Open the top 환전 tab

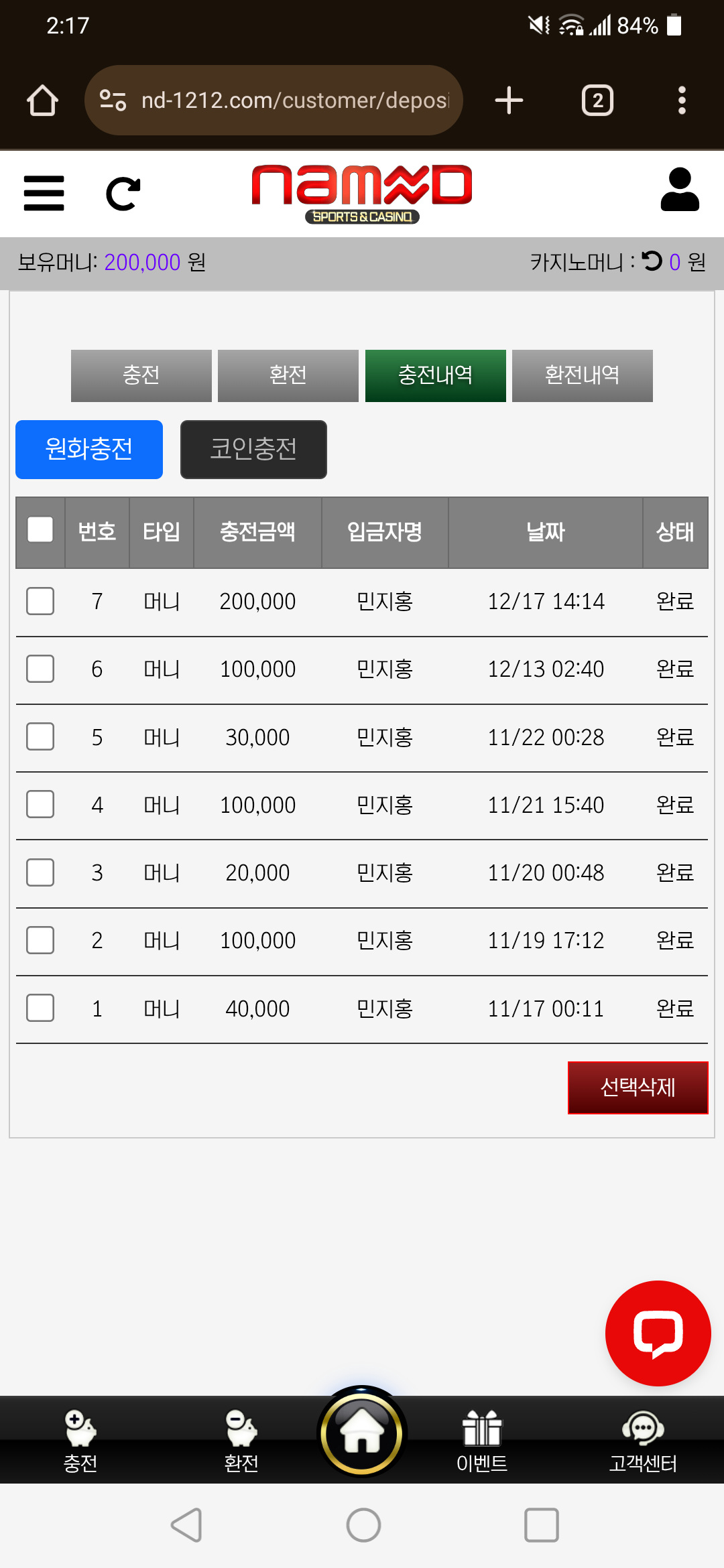(x=288, y=375)
